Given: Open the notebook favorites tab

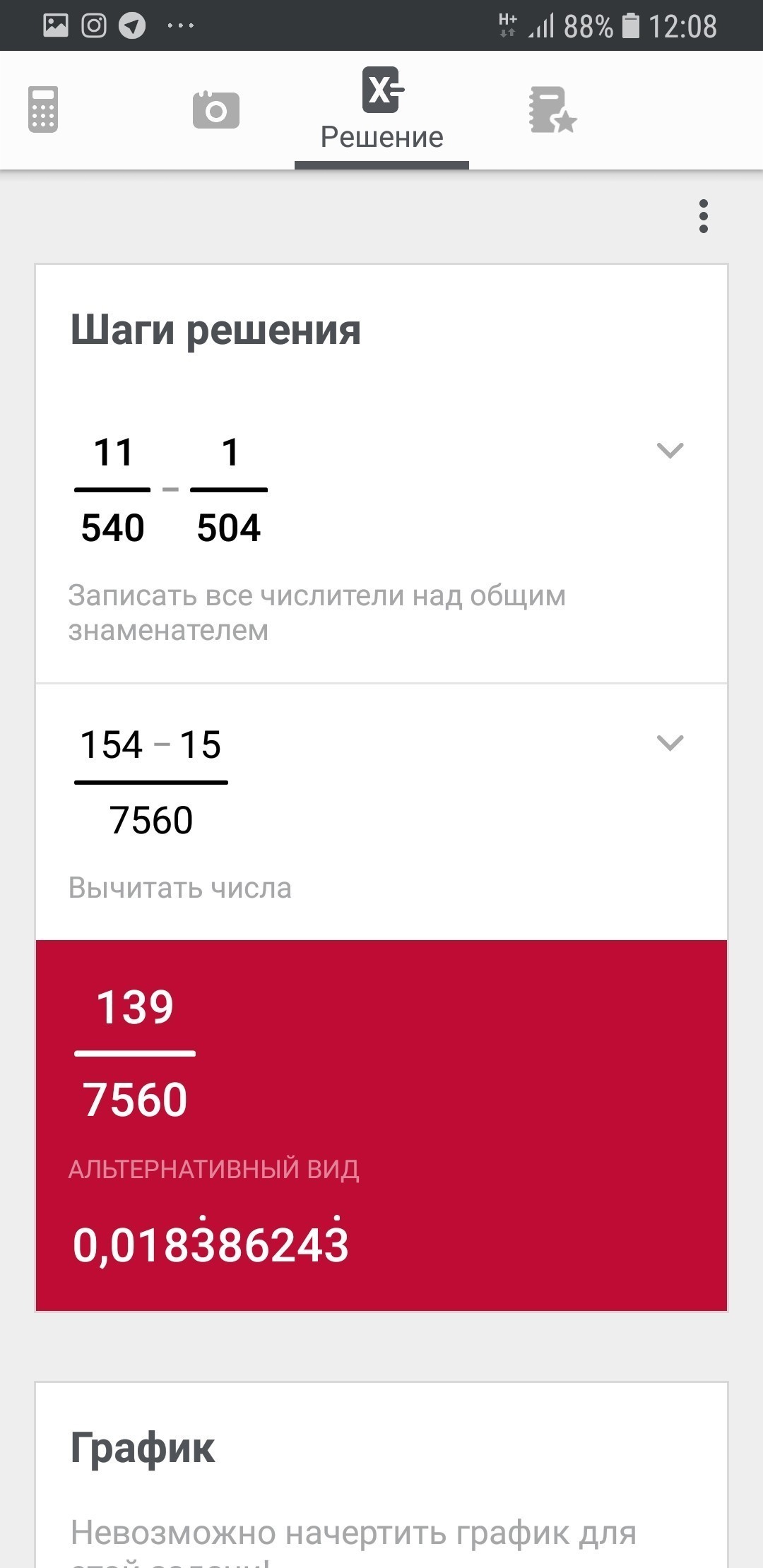Looking at the screenshot, I should click(x=552, y=110).
